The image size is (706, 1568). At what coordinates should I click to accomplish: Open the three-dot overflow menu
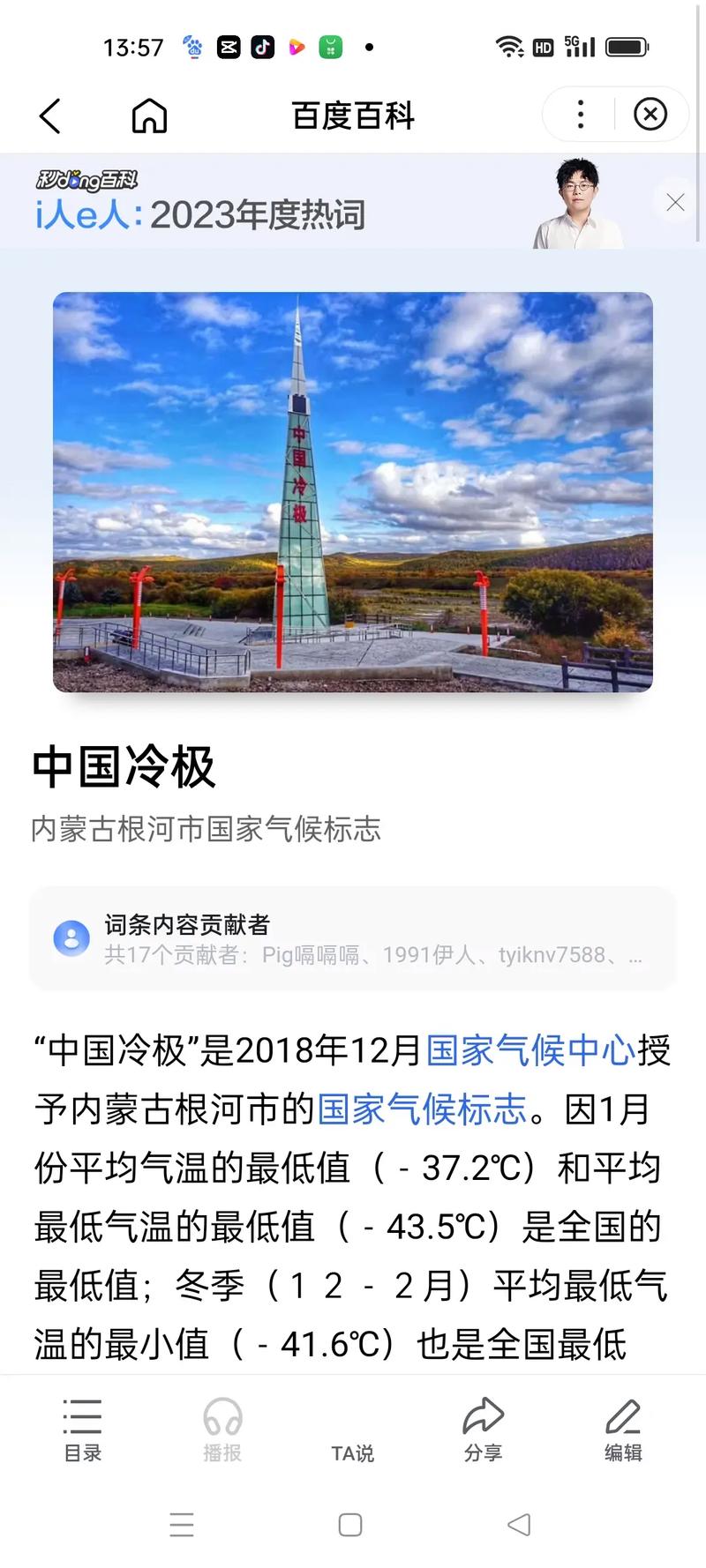pos(580,115)
